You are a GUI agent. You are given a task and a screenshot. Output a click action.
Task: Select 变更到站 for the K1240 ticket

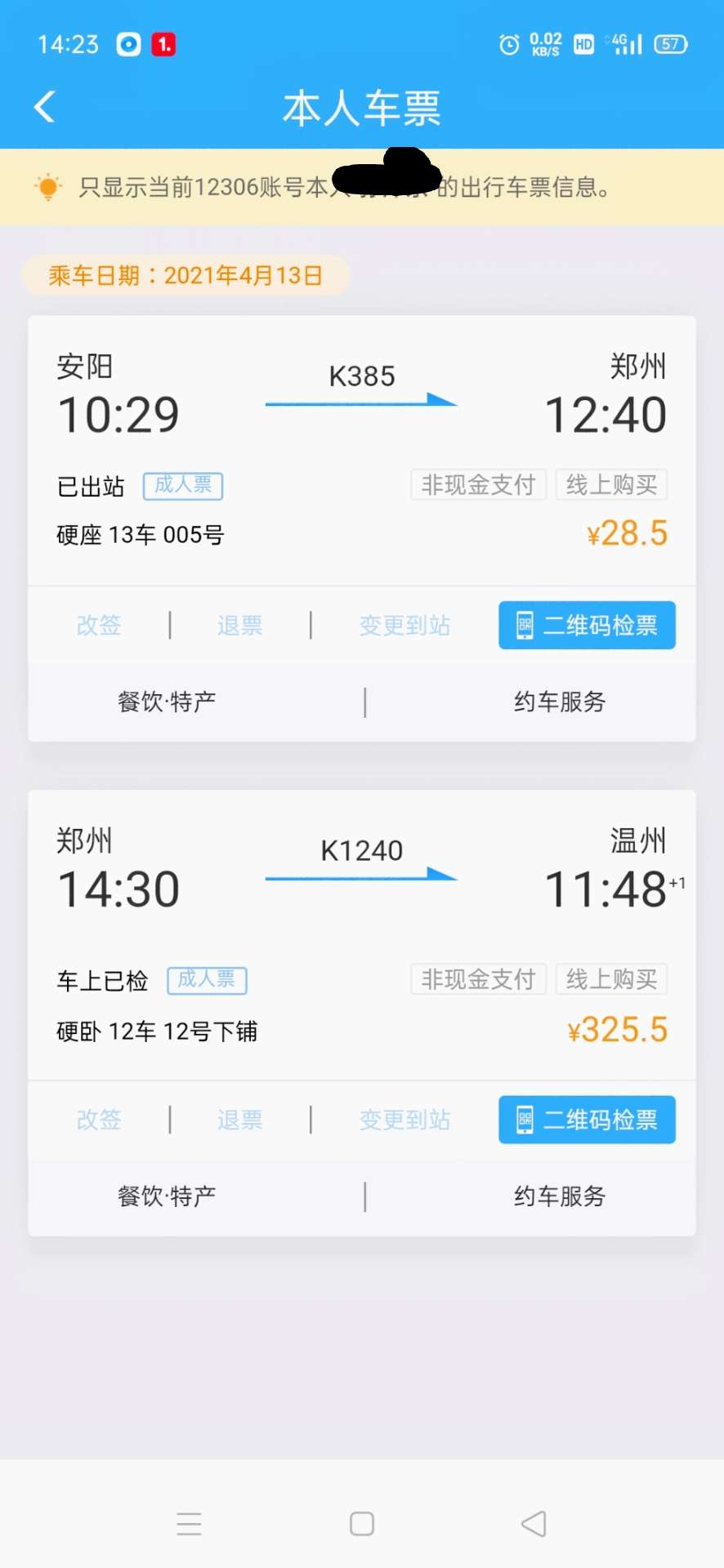coord(405,1120)
